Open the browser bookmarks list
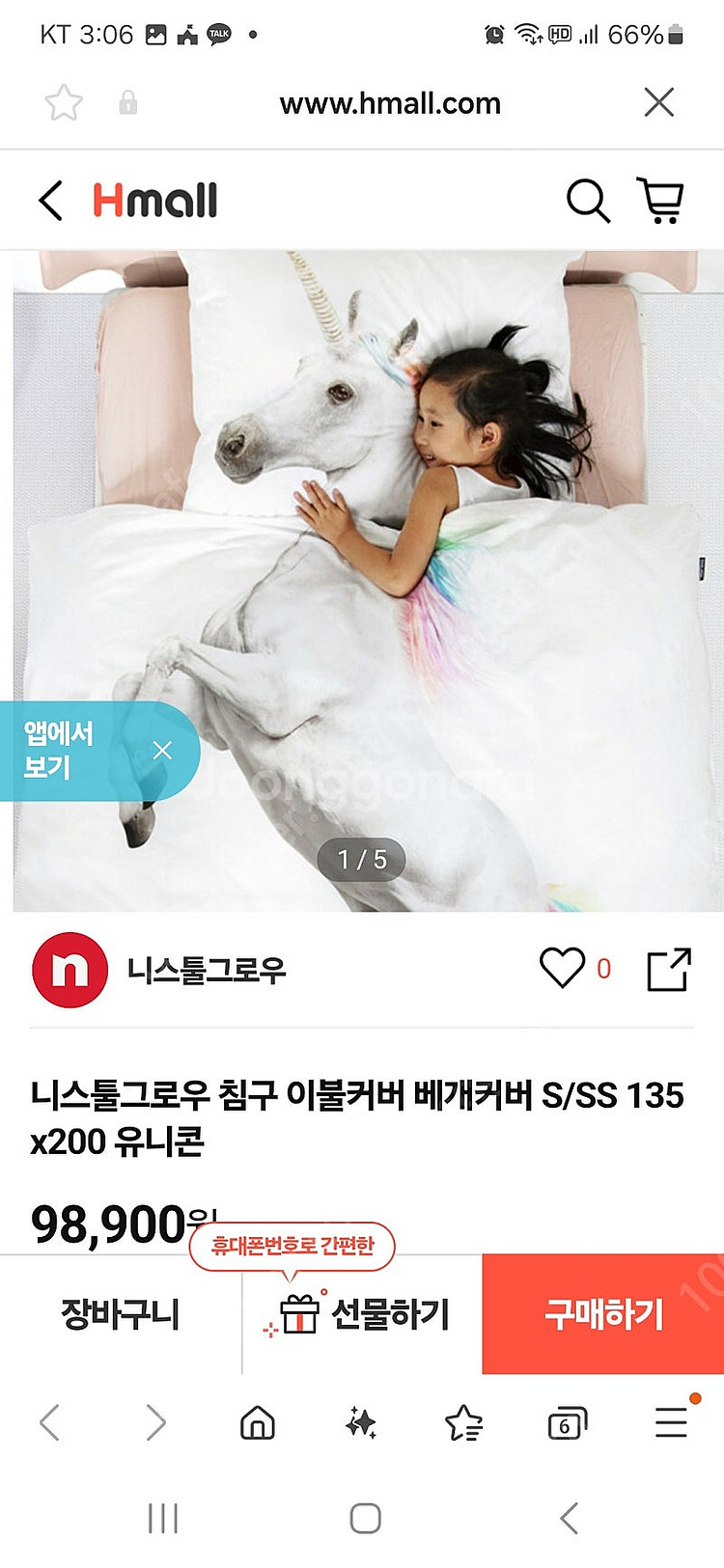The width and height of the screenshot is (724, 1568). click(463, 1422)
